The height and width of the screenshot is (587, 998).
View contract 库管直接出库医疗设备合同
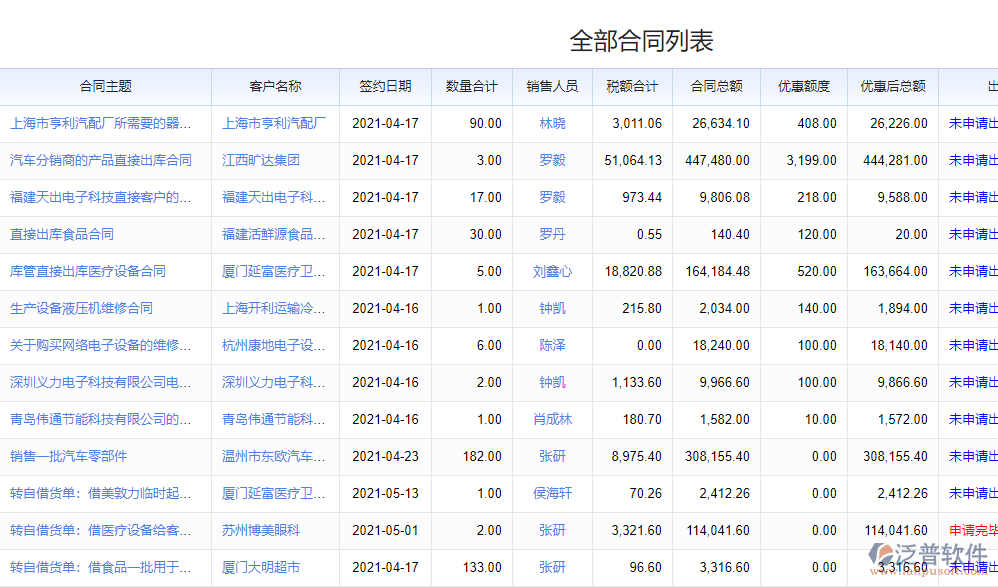point(88,271)
